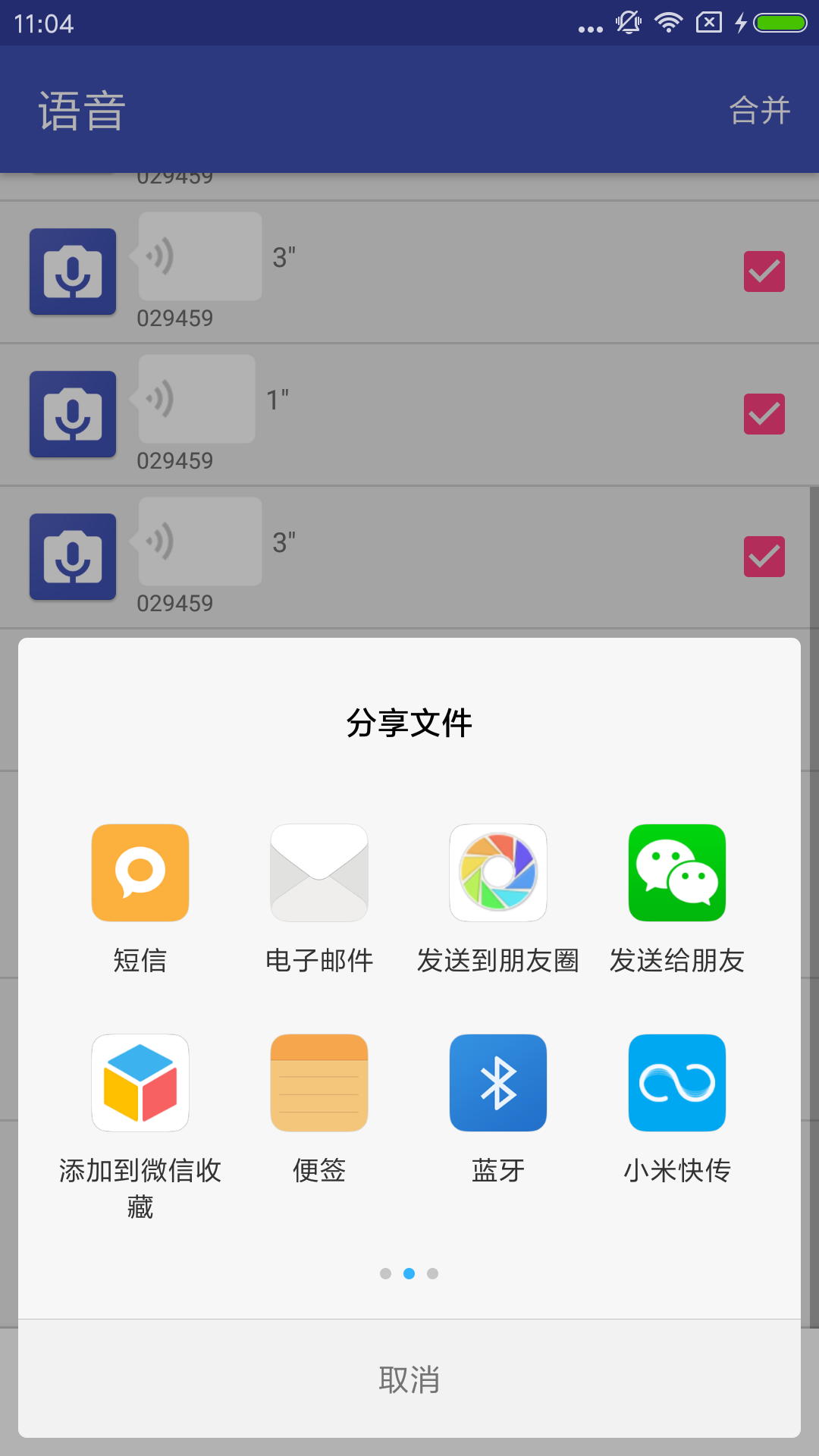
Task: Uncheck the first 3-second recording
Action: 764,271
